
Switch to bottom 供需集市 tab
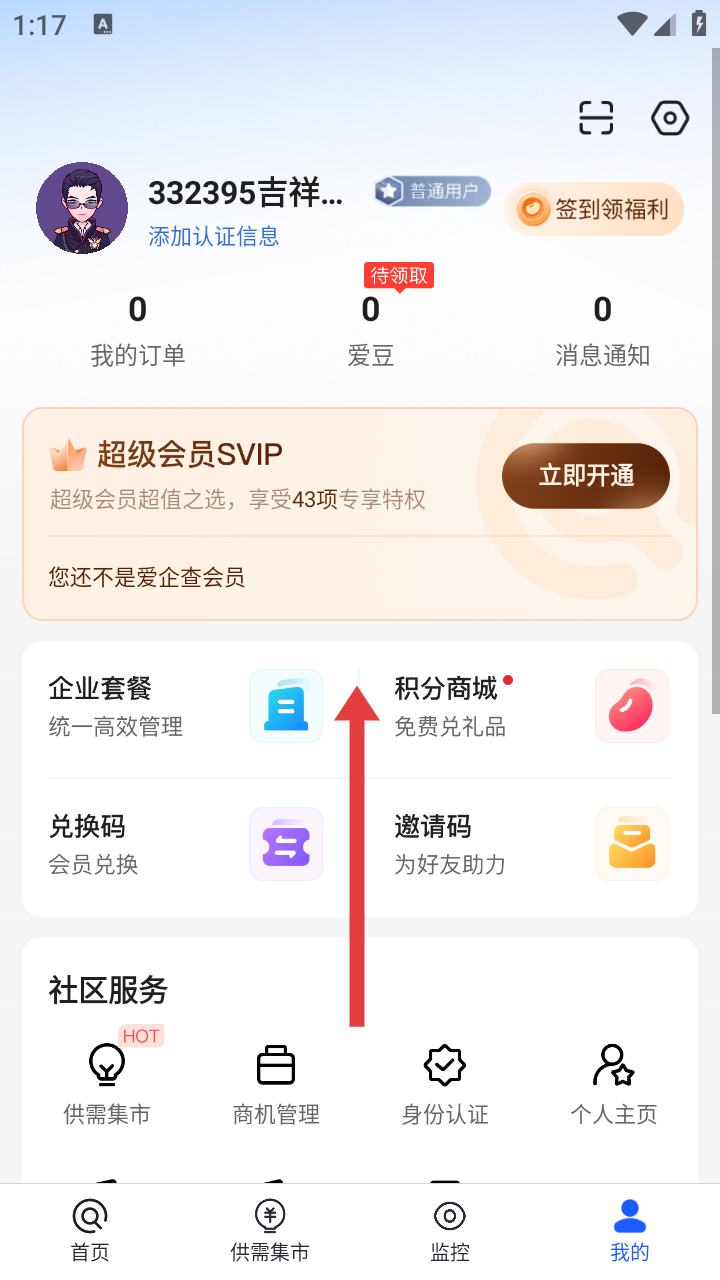(270, 1232)
